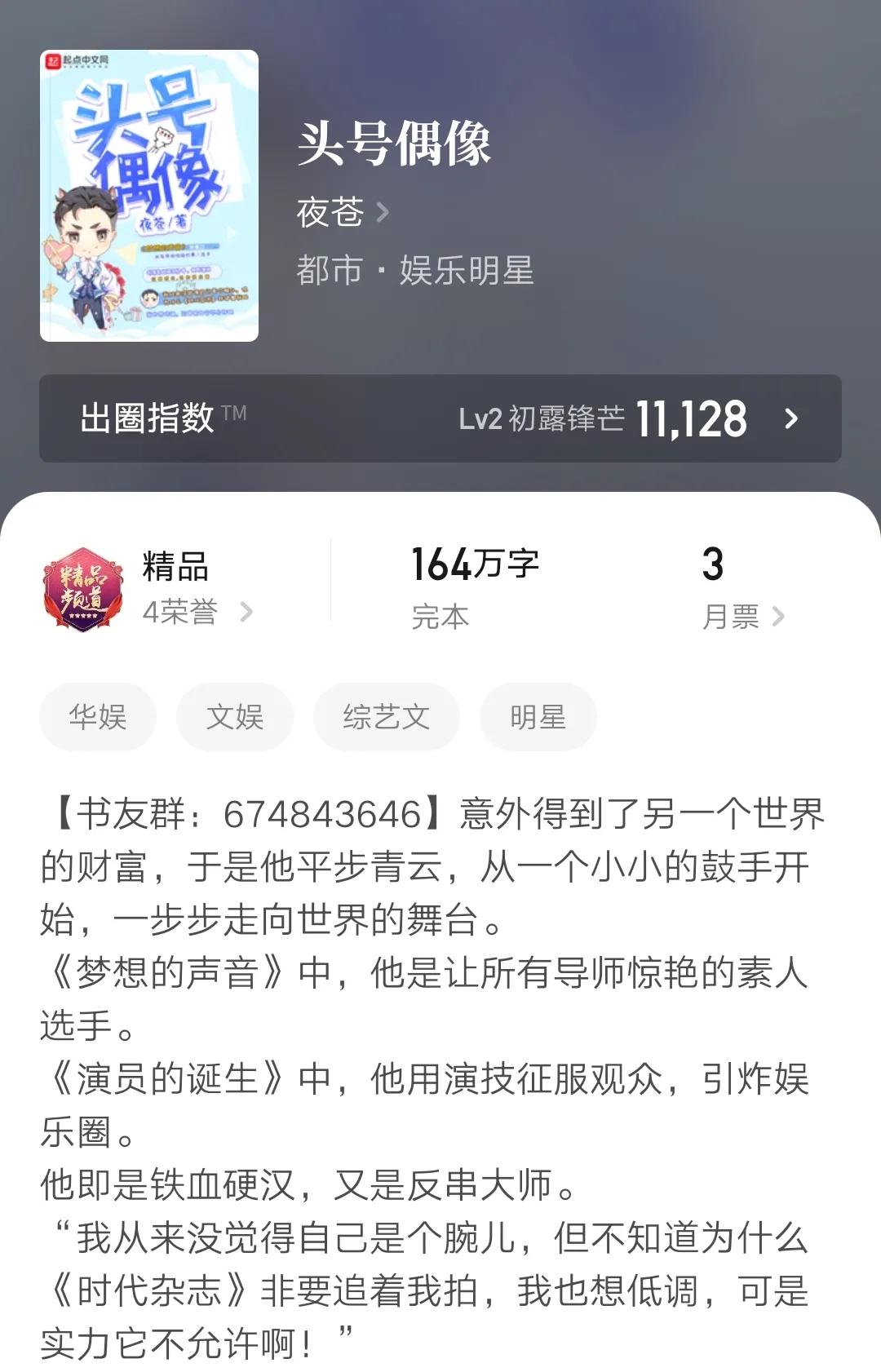Open the 综艺文 tag page
Viewport: 881px width, 1372px height.
pyautogui.click(x=386, y=715)
